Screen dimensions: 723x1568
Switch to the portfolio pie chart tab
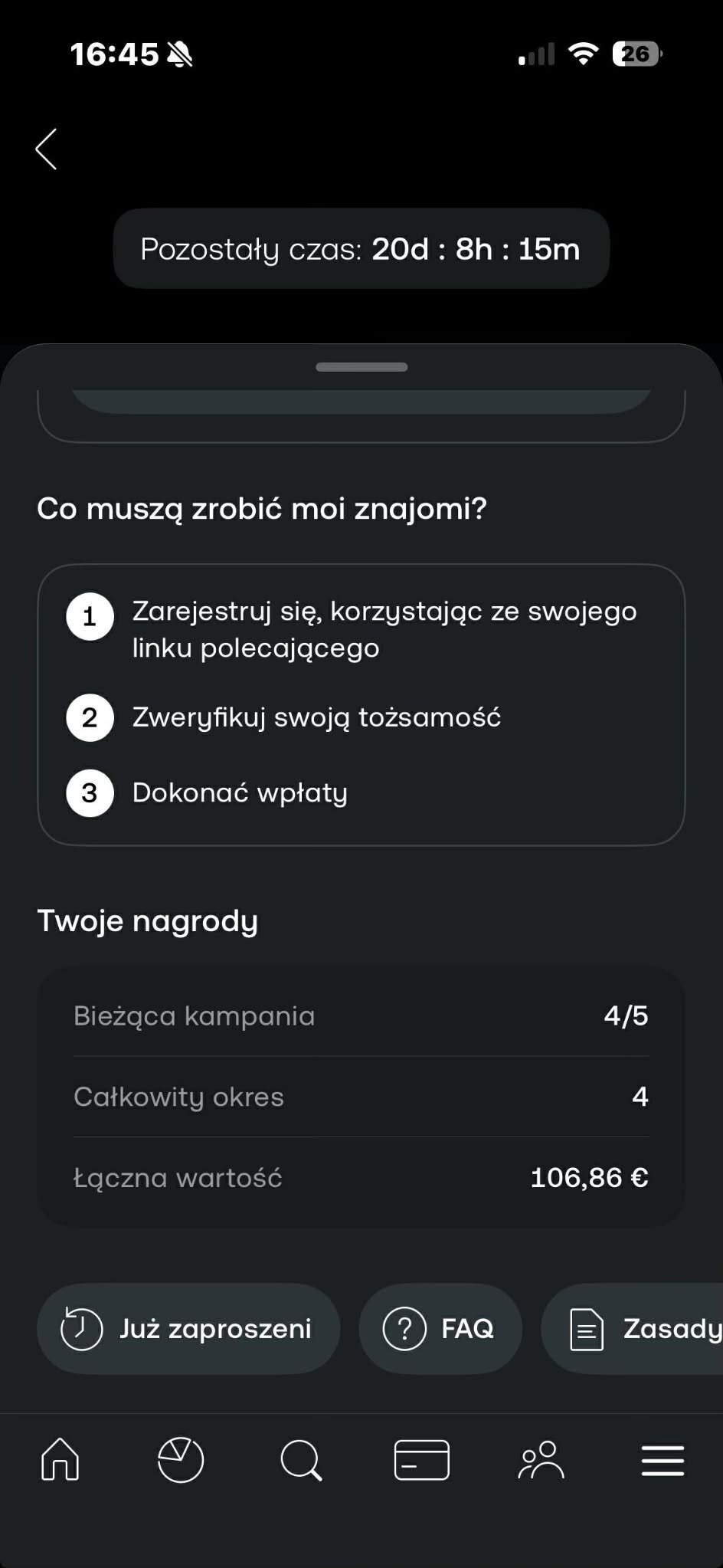(181, 1459)
